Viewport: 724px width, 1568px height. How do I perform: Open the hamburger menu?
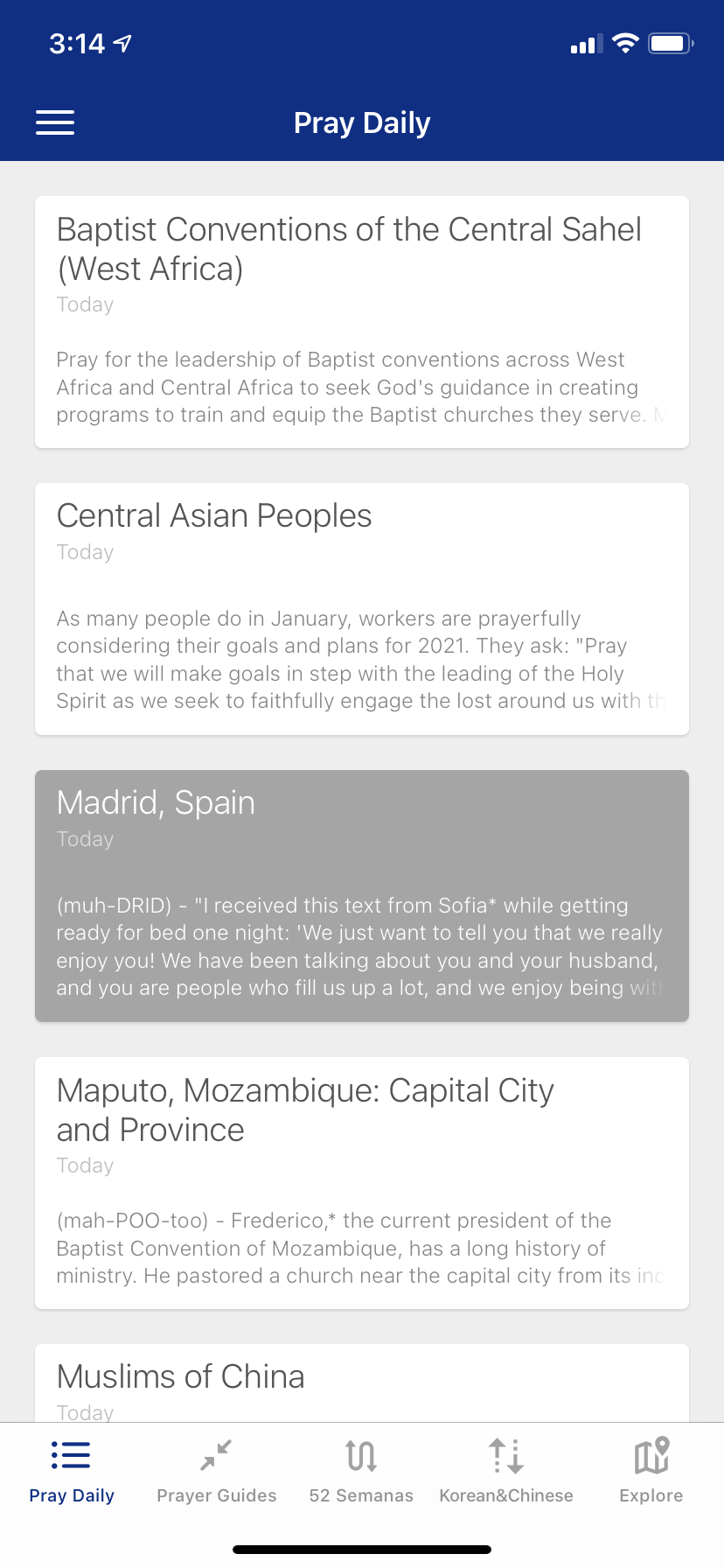[54, 122]
